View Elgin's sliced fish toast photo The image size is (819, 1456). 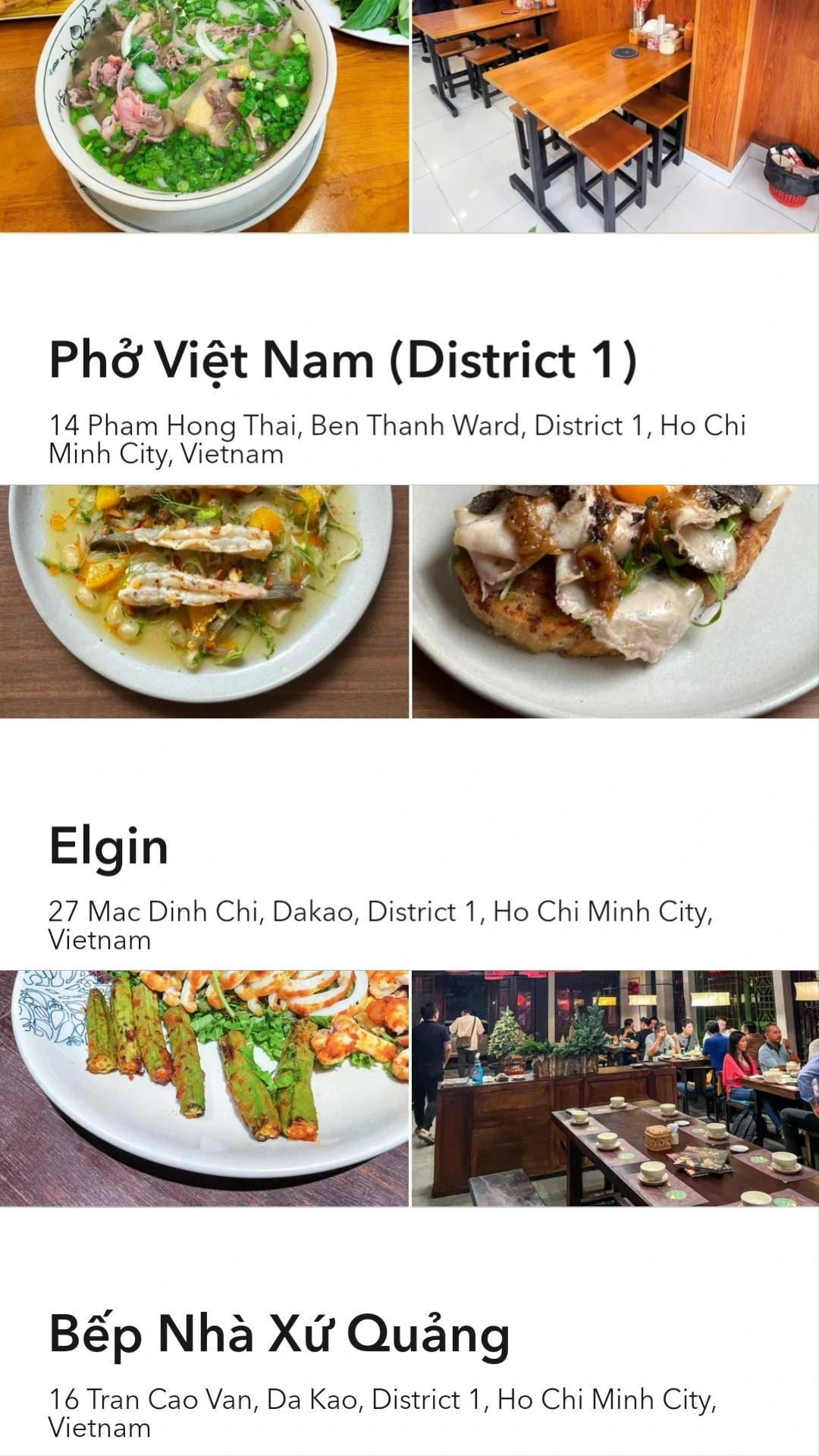click(x=615, y=601)
